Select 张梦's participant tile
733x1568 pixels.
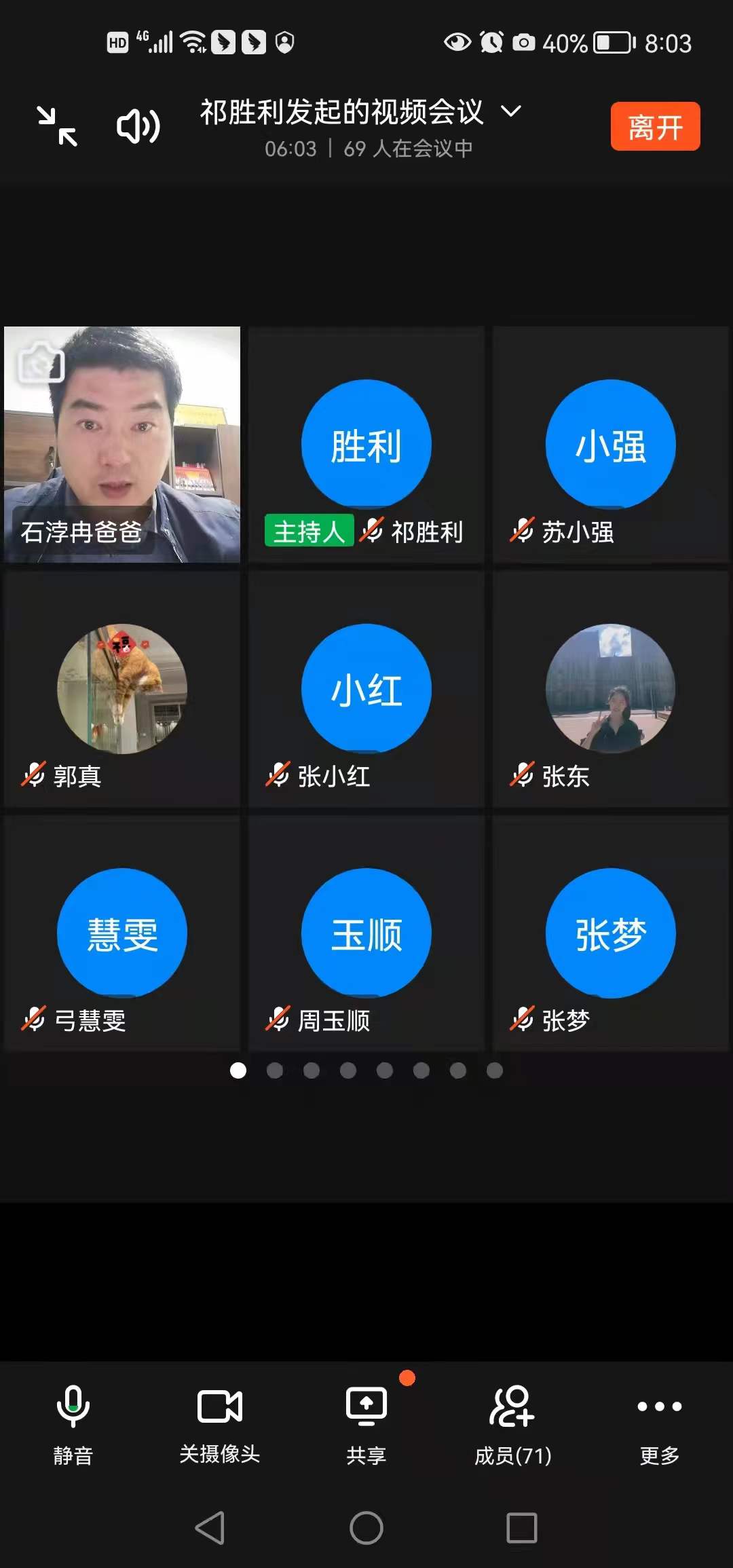[x=611, y=933]
